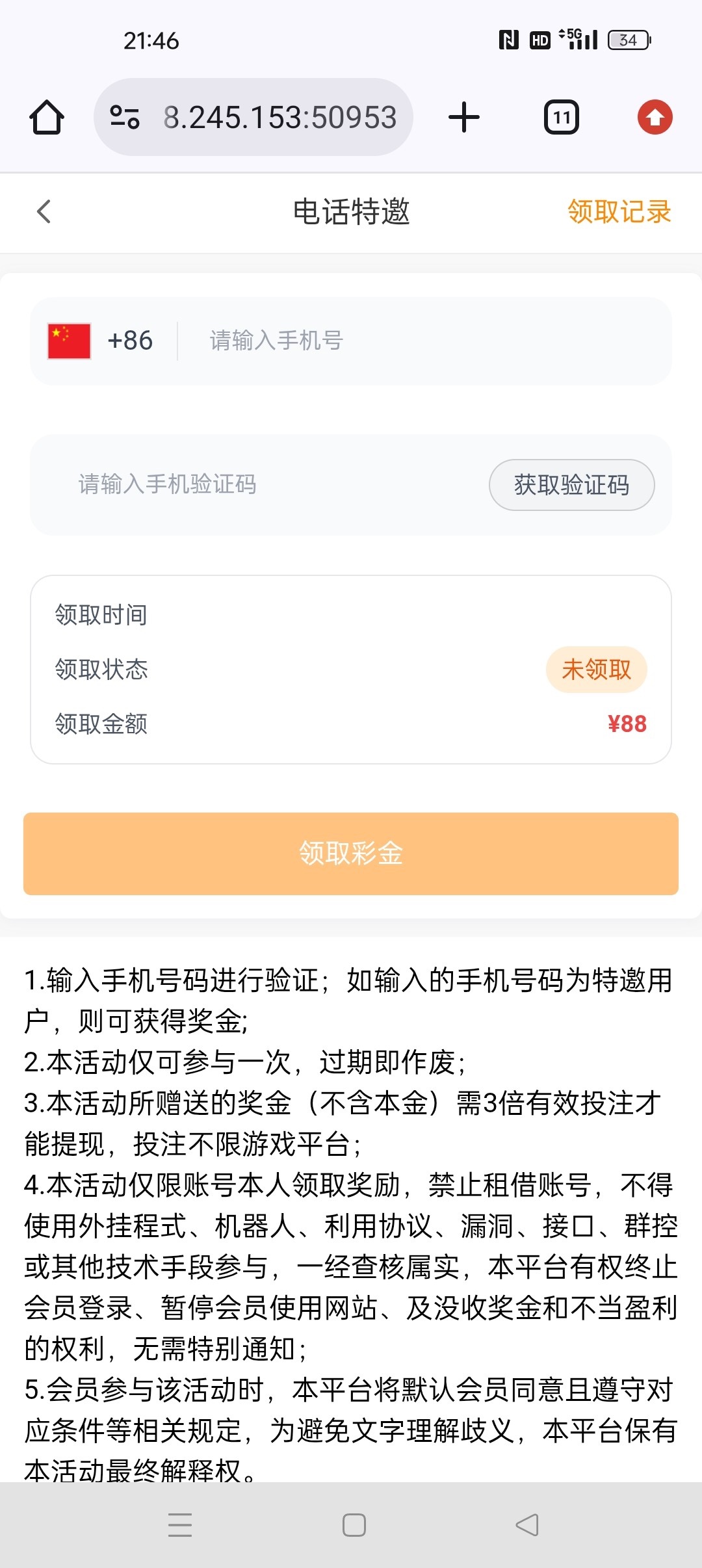702x1568 pixels.
Task: Go back using the page's back arrow
Action: (44, 212)
